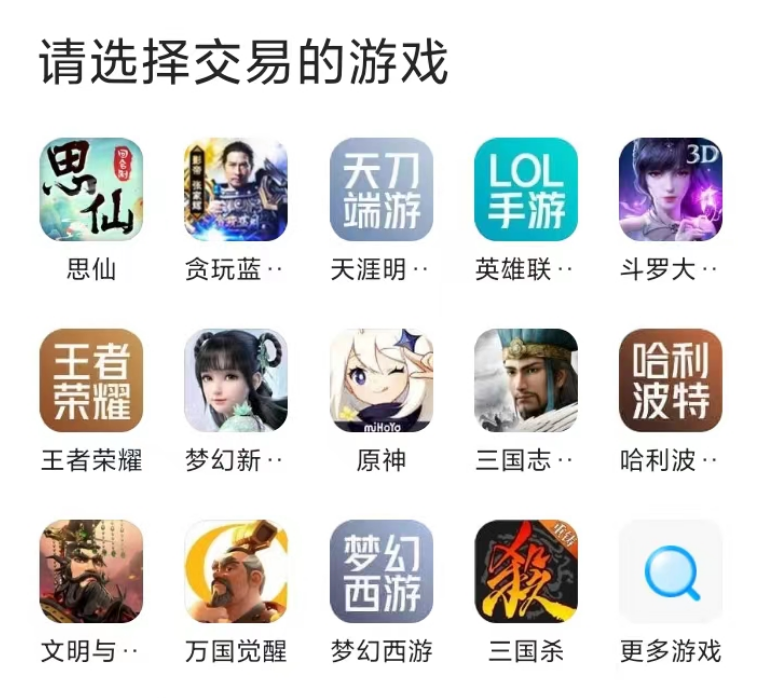Pick the 哈利波特 game
The width and height of the screenshot is (778, 698).
pyautogui.click(x=670, y=381)
